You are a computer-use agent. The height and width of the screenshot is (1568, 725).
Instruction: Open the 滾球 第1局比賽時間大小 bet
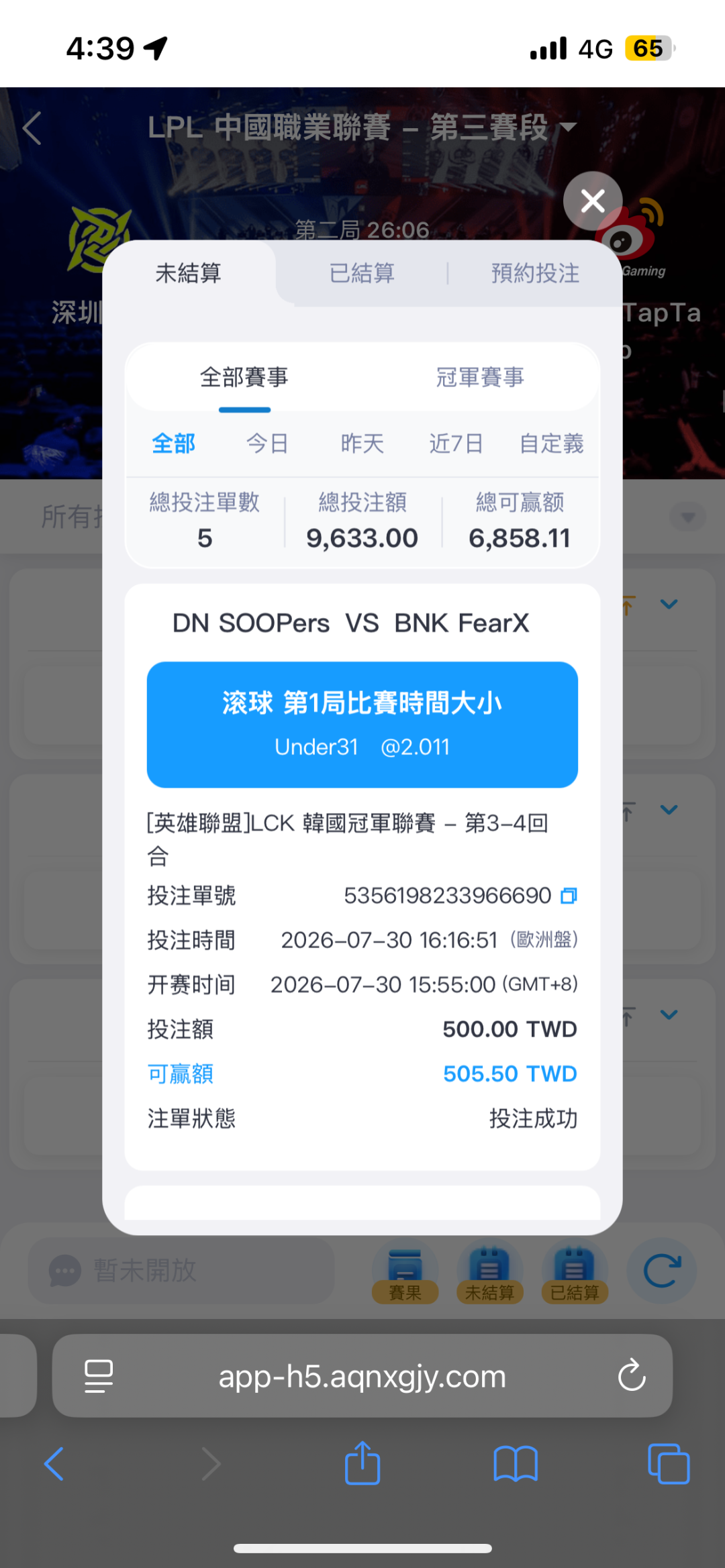pyautogui.click(x=362, y=725)
